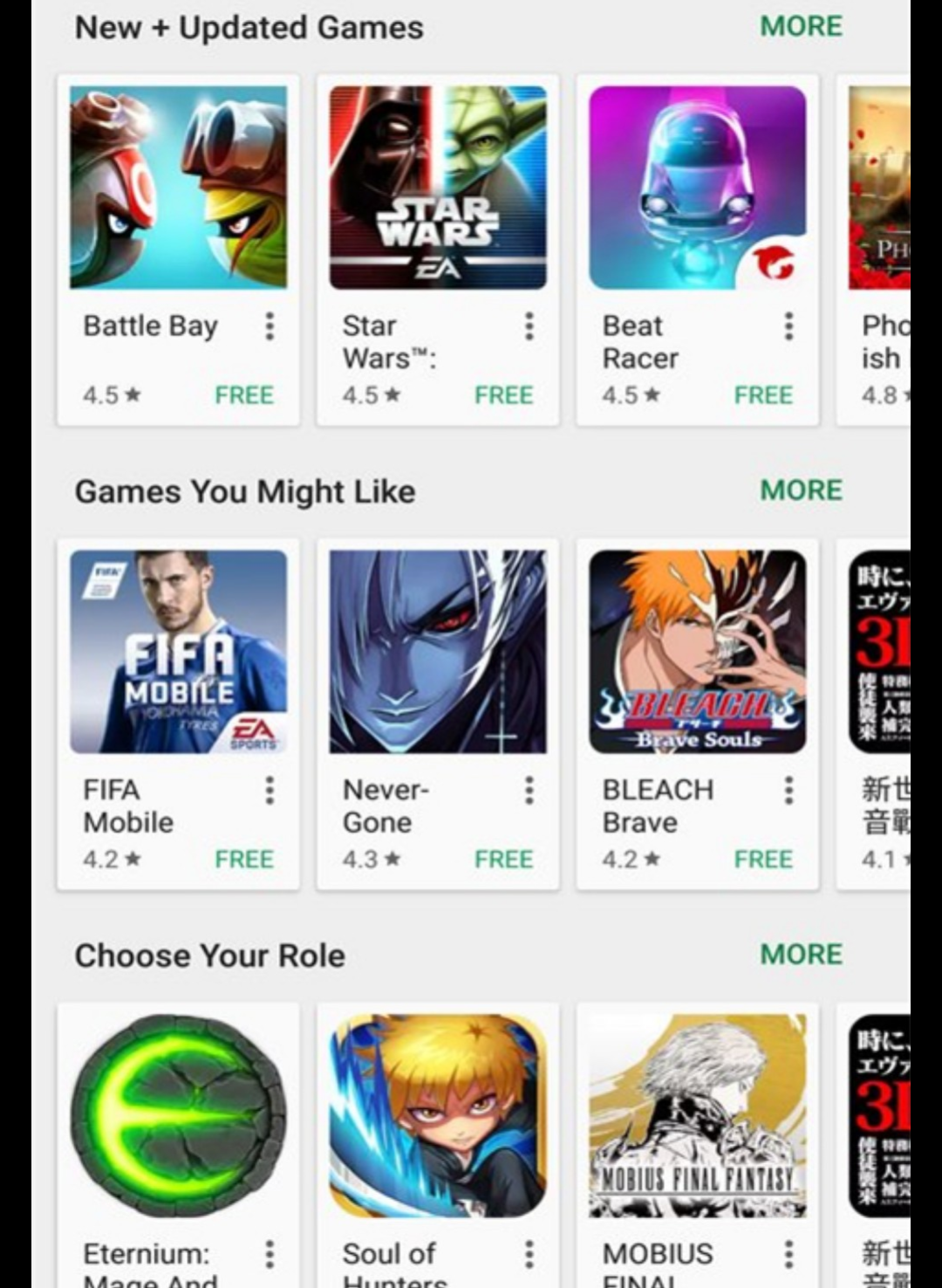Open the Battle Bay game card
Screen dimensions: 942x1288
coord(178,188)
